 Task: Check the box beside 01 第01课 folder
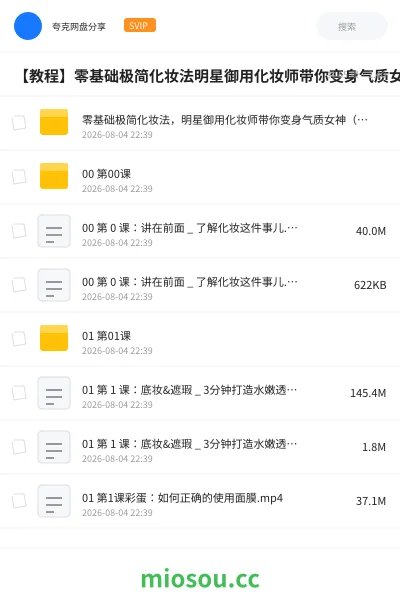pos(19,339)
